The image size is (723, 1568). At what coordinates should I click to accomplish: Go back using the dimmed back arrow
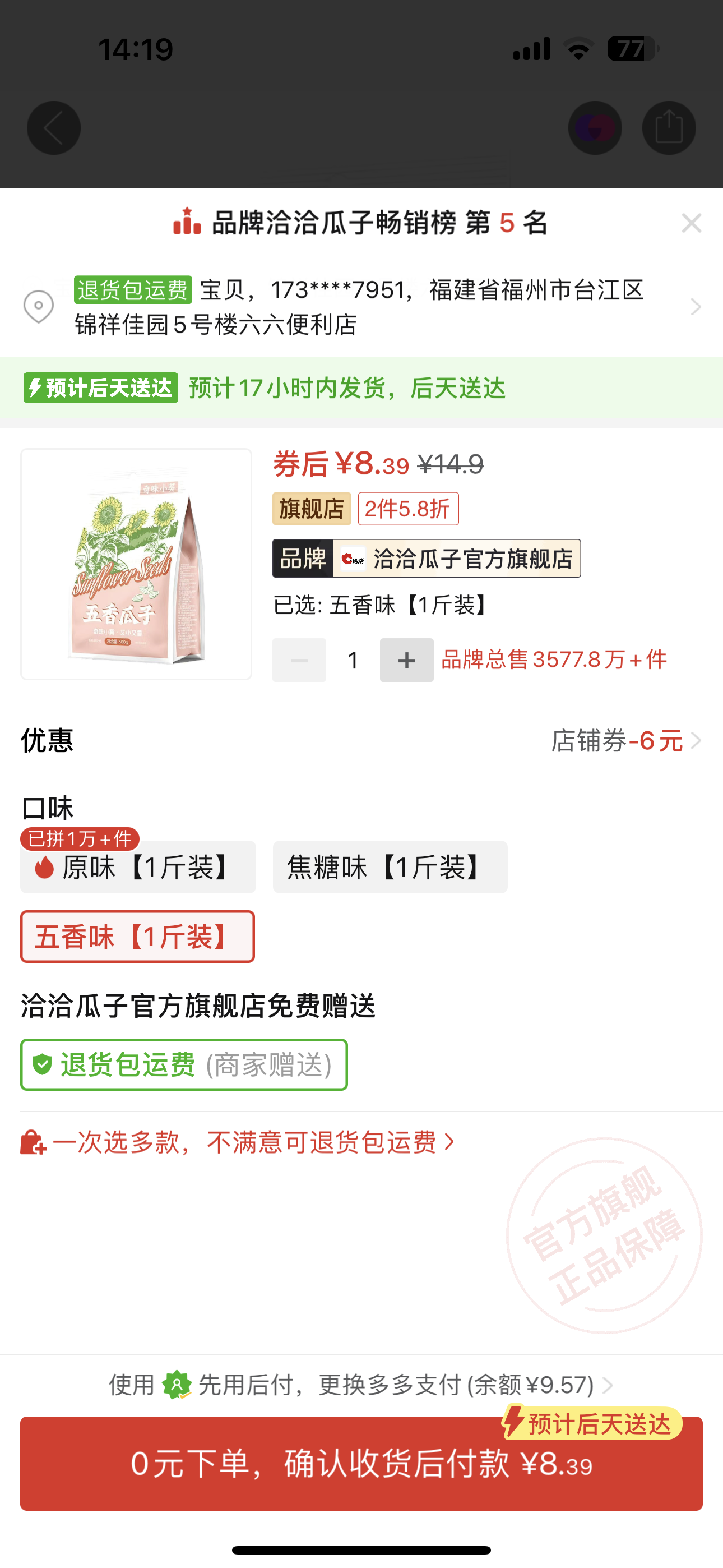54,128
